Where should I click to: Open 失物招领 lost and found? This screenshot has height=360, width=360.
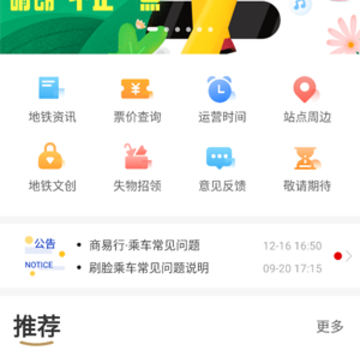pos(137,168)
